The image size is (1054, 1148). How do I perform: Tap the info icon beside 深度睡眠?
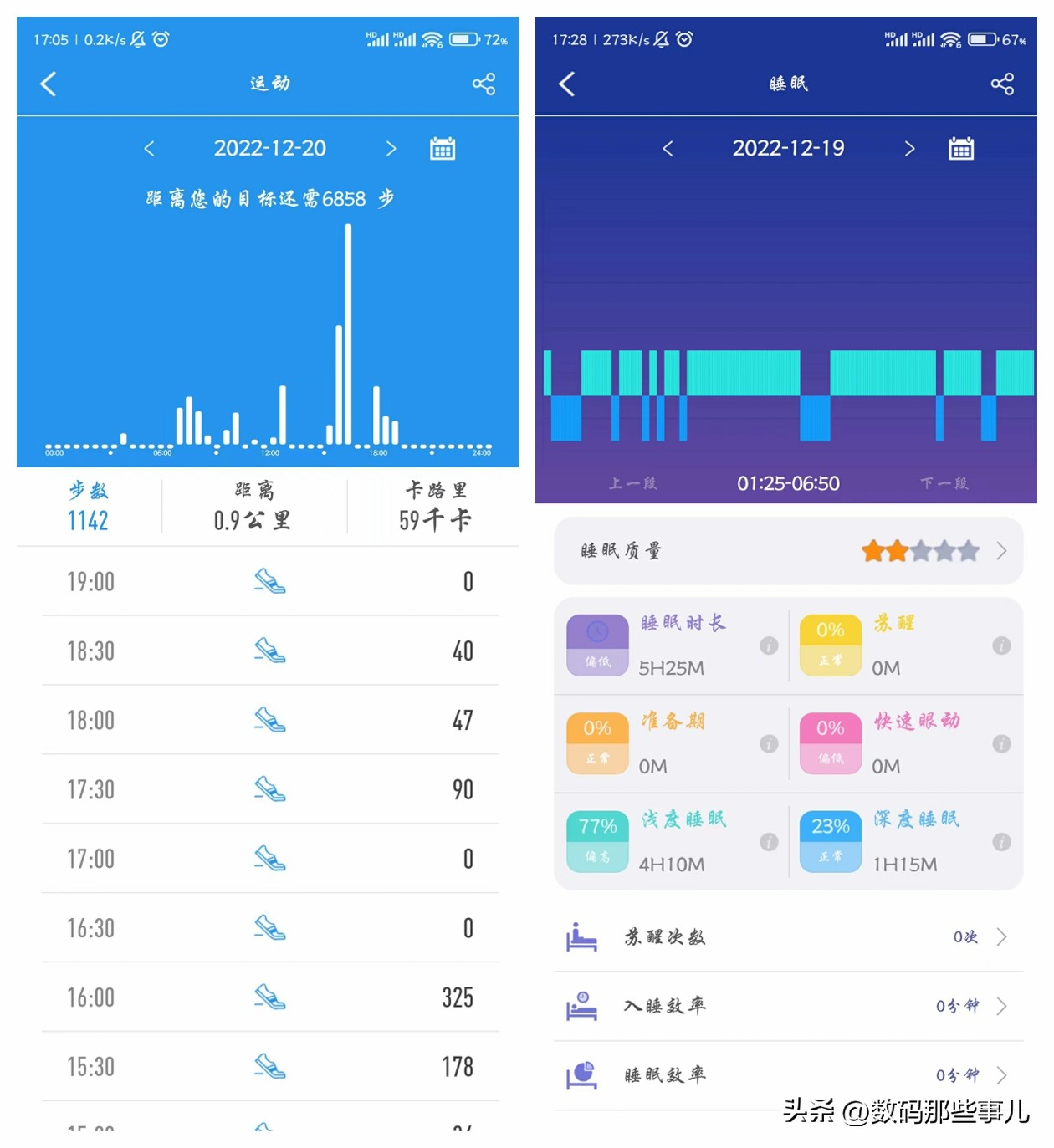tap(1001, 841)
